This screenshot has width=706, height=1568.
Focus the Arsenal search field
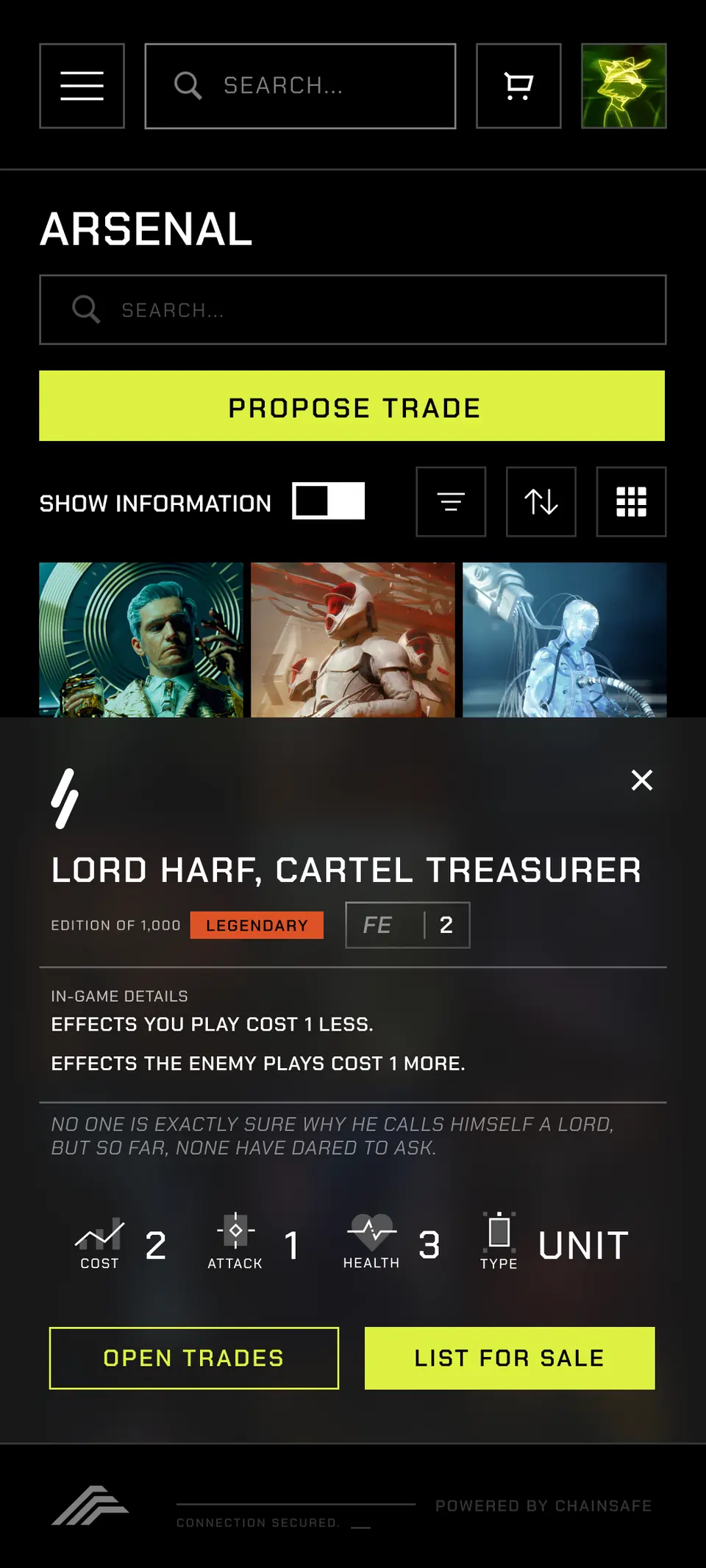click(353, 309)
